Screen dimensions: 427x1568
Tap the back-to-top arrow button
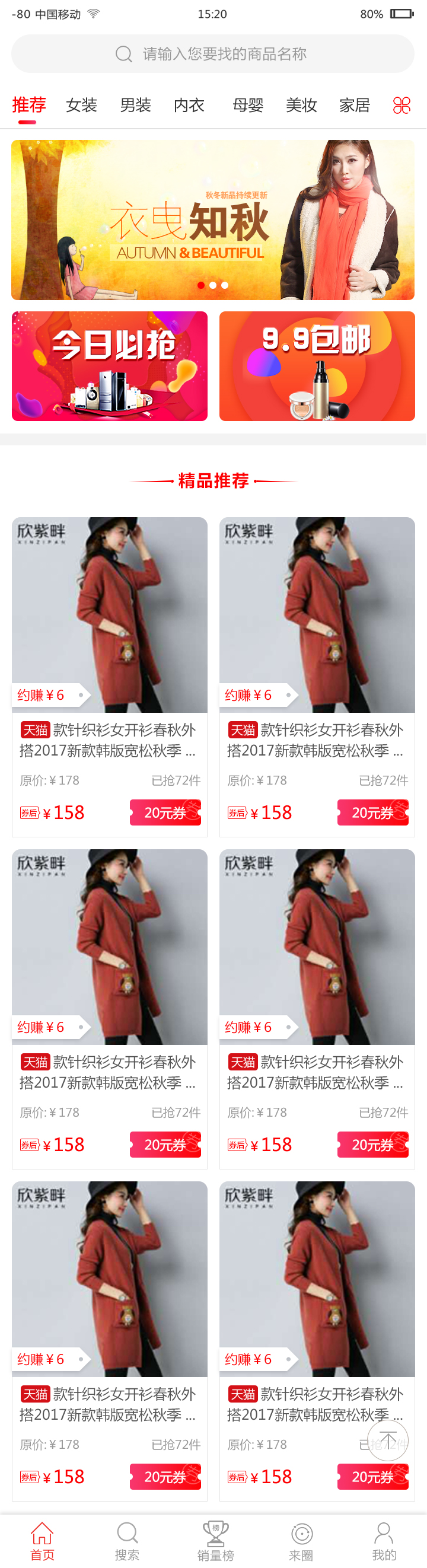[387, 1440]
